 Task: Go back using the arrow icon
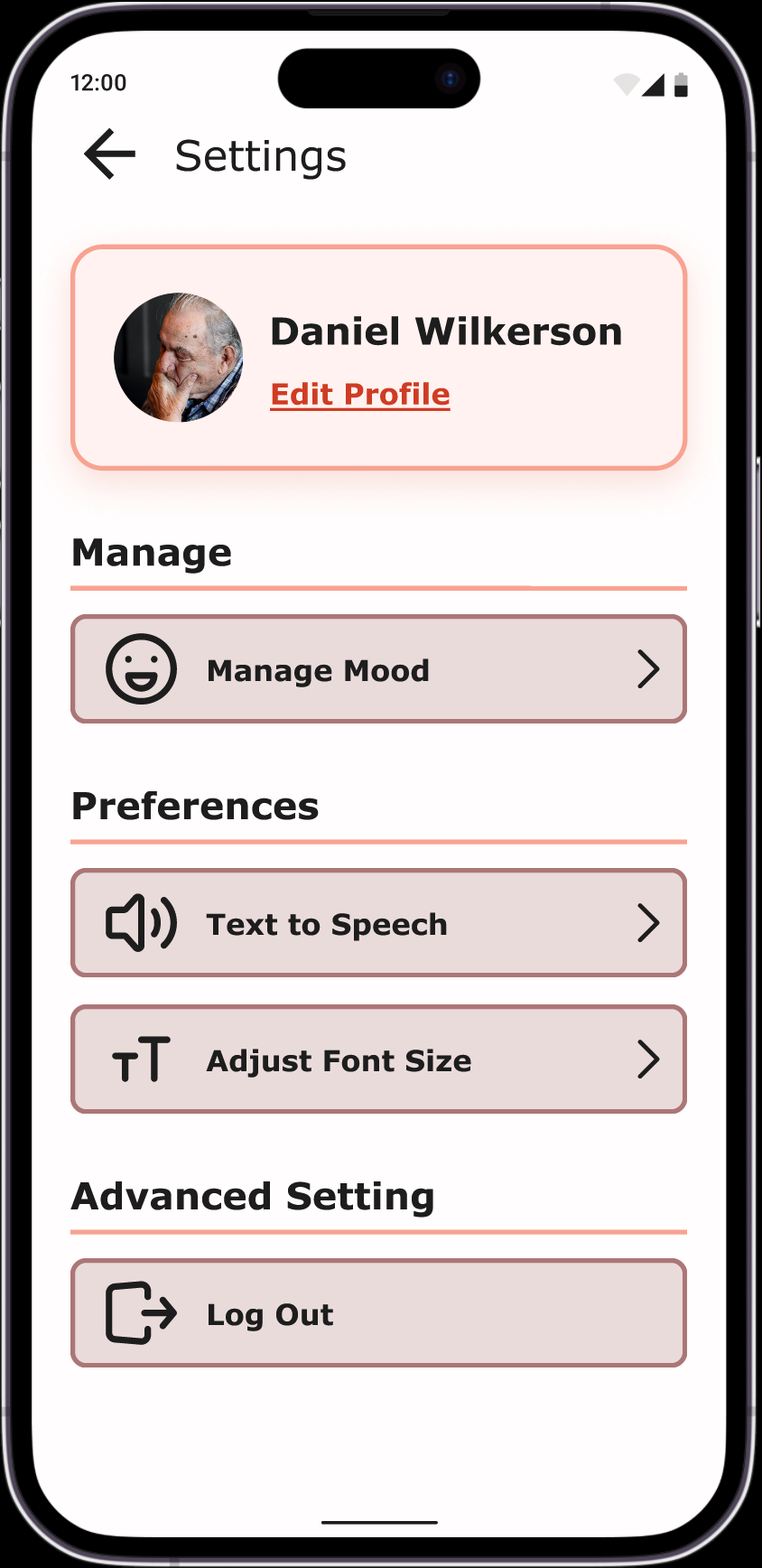109,154
